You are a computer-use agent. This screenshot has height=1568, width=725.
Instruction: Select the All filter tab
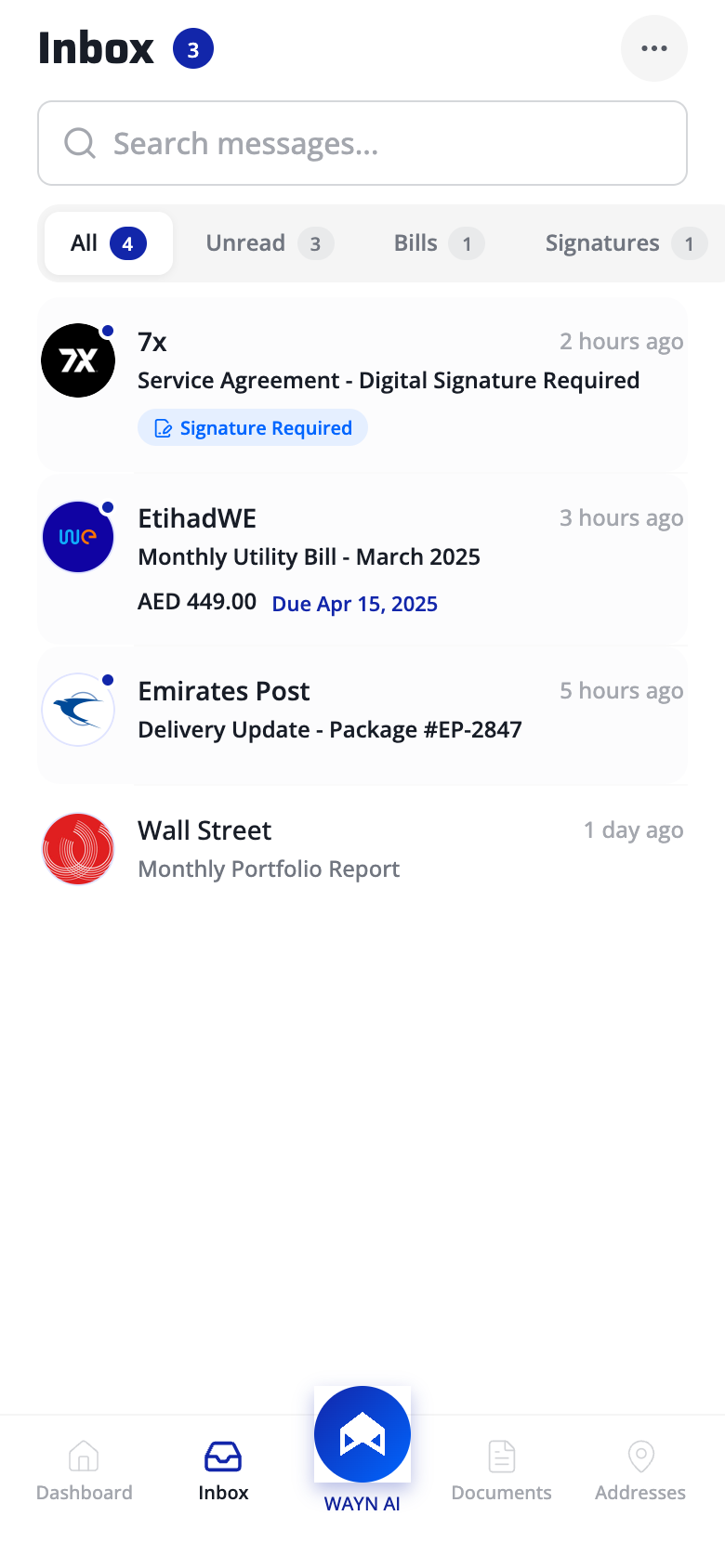coord(108,243)
